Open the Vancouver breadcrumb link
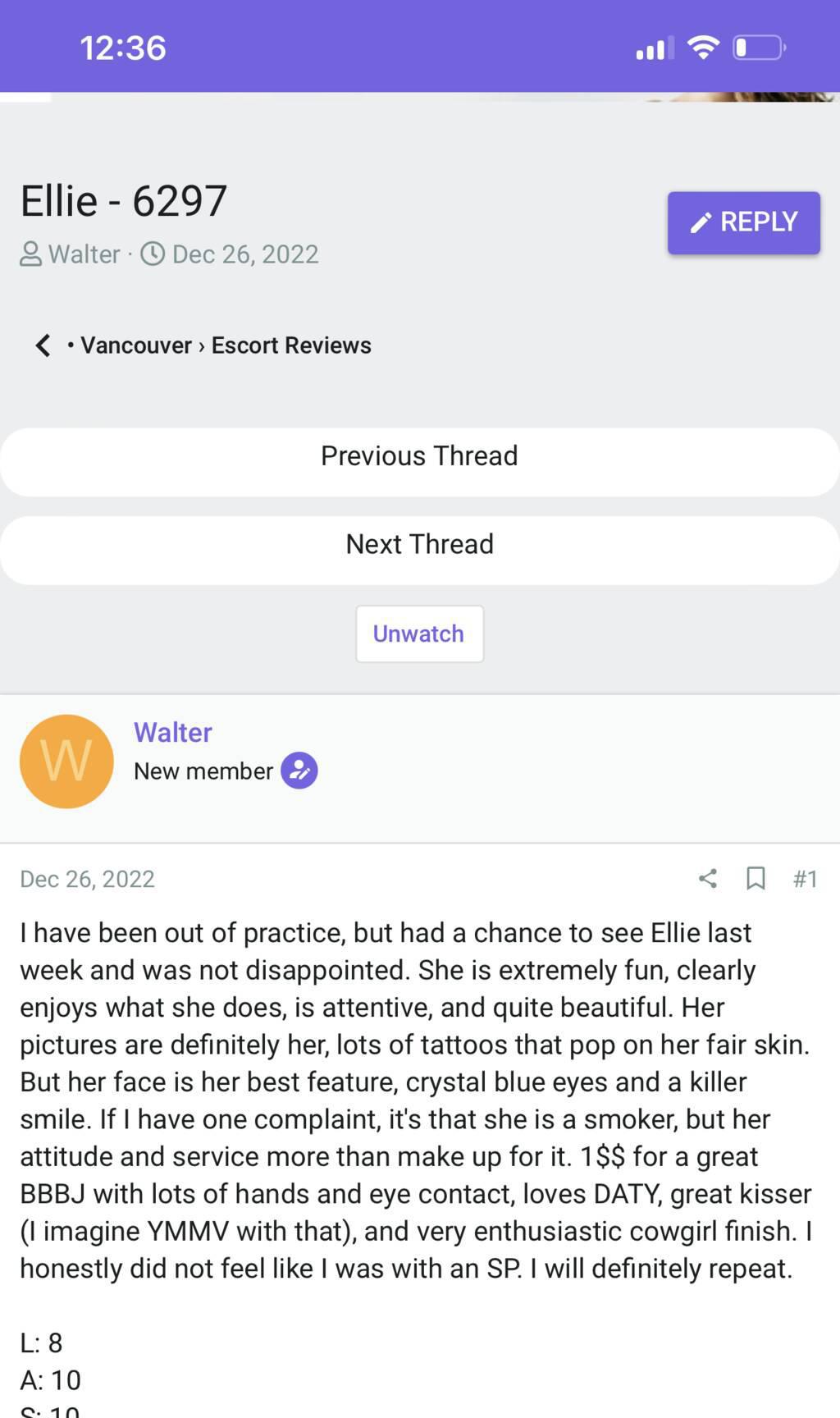Screen dimensions: 840x1418 pyautogui.click(x=136, y=345)
